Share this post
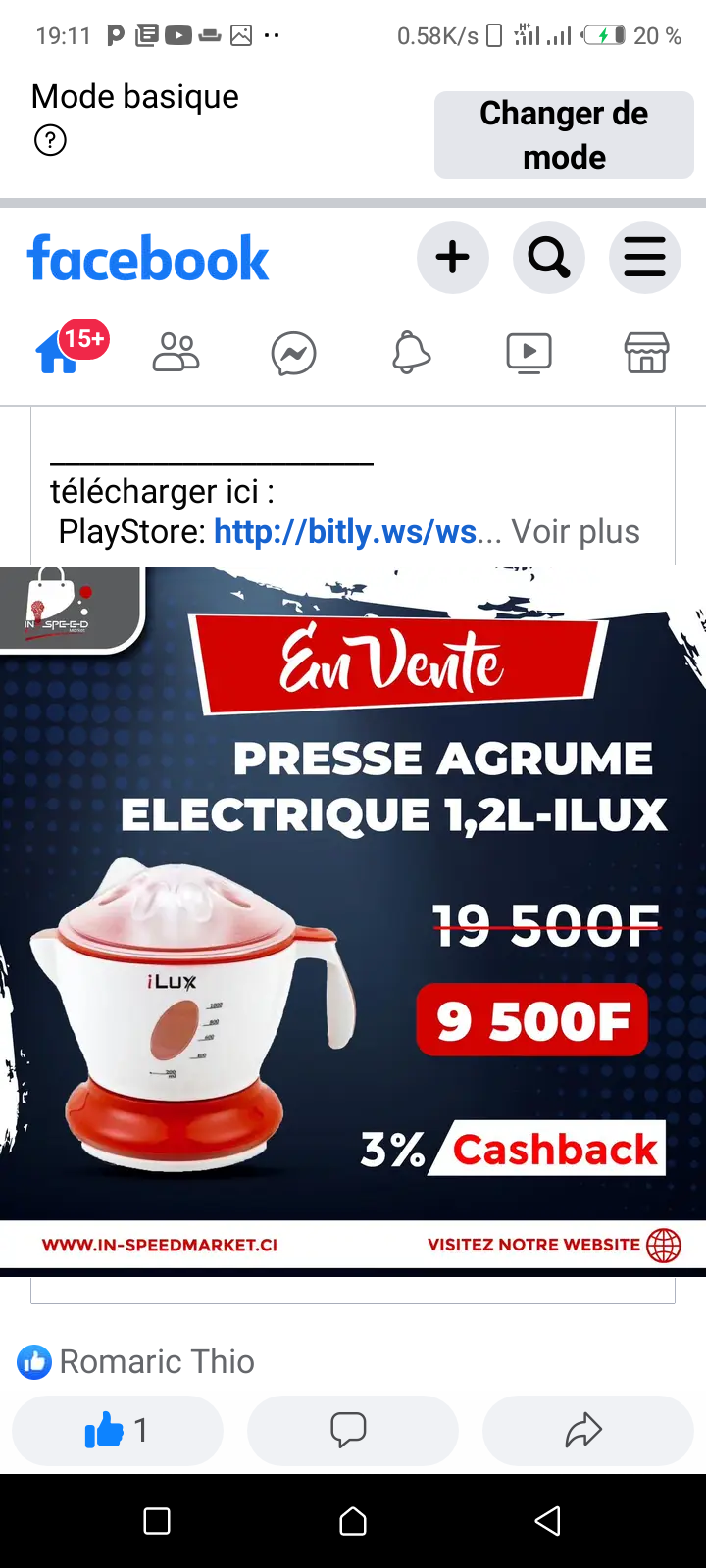 point(588,1431)
